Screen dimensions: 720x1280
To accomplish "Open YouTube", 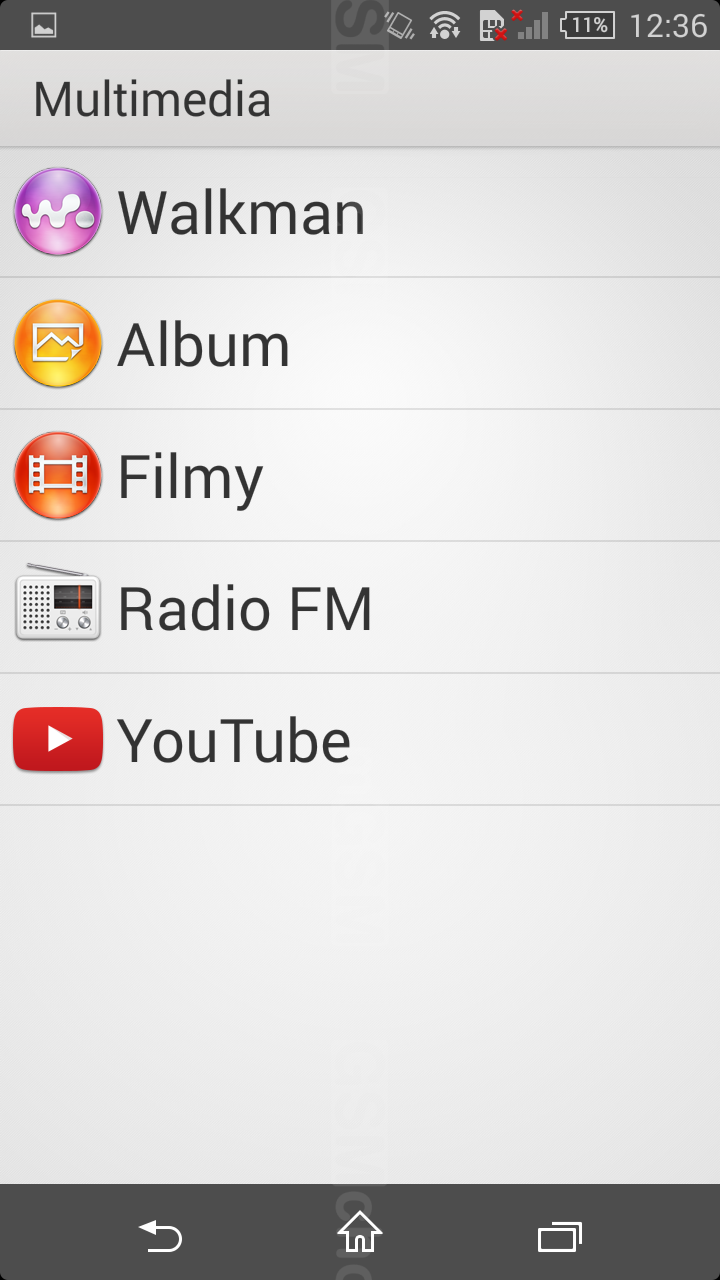I will coord(360,740).
